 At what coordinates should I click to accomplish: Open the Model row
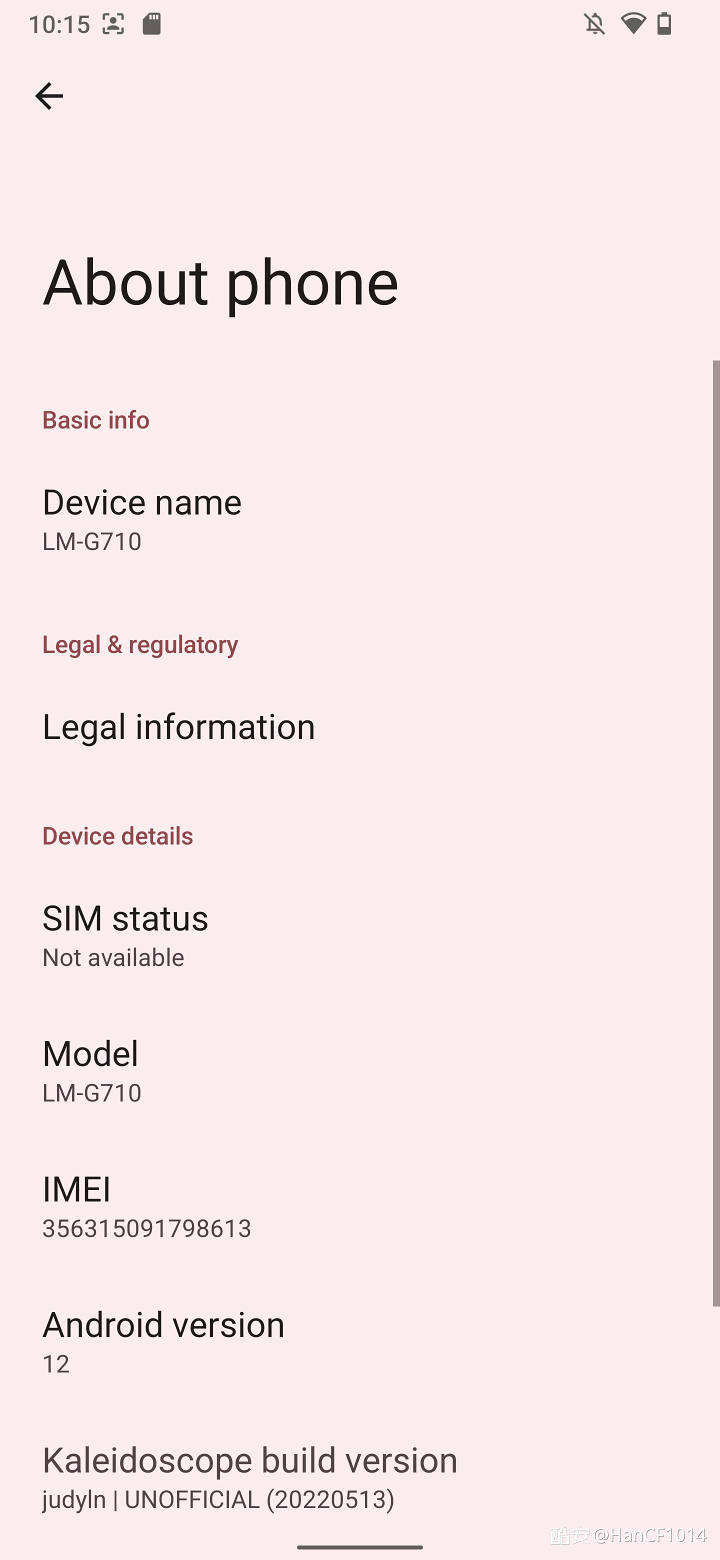pos(360,1072)
